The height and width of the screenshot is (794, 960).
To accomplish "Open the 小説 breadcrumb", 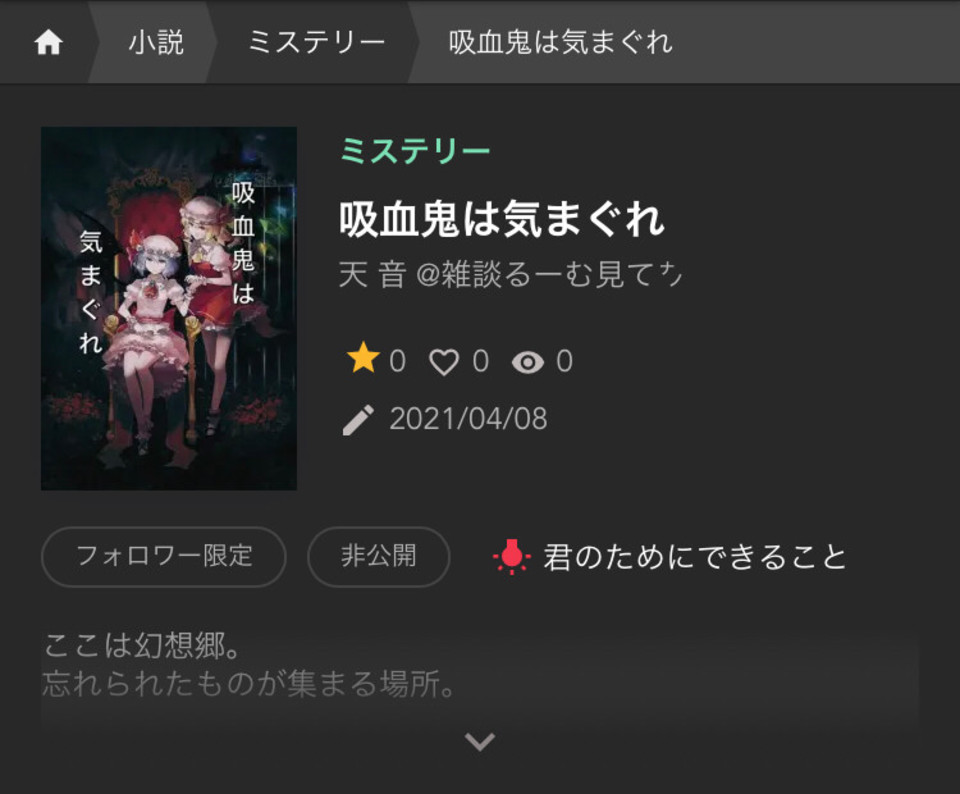I will tap(156, 42).
